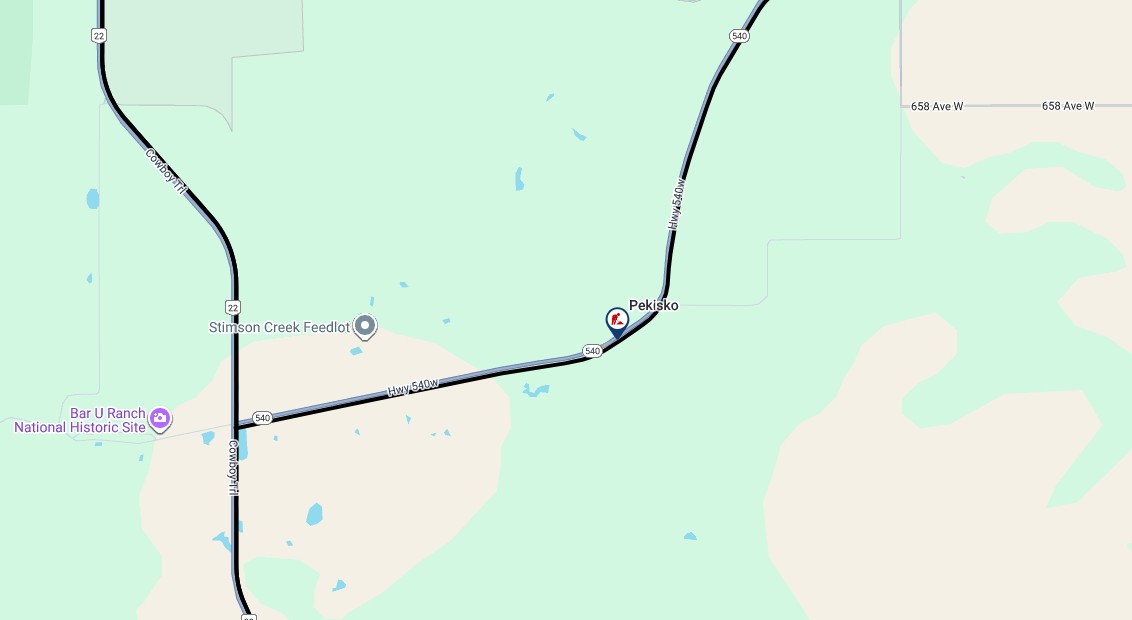1132x620 pixels.
Task: Tap the Pekisko incident marker pin
Action: point(617,320)
